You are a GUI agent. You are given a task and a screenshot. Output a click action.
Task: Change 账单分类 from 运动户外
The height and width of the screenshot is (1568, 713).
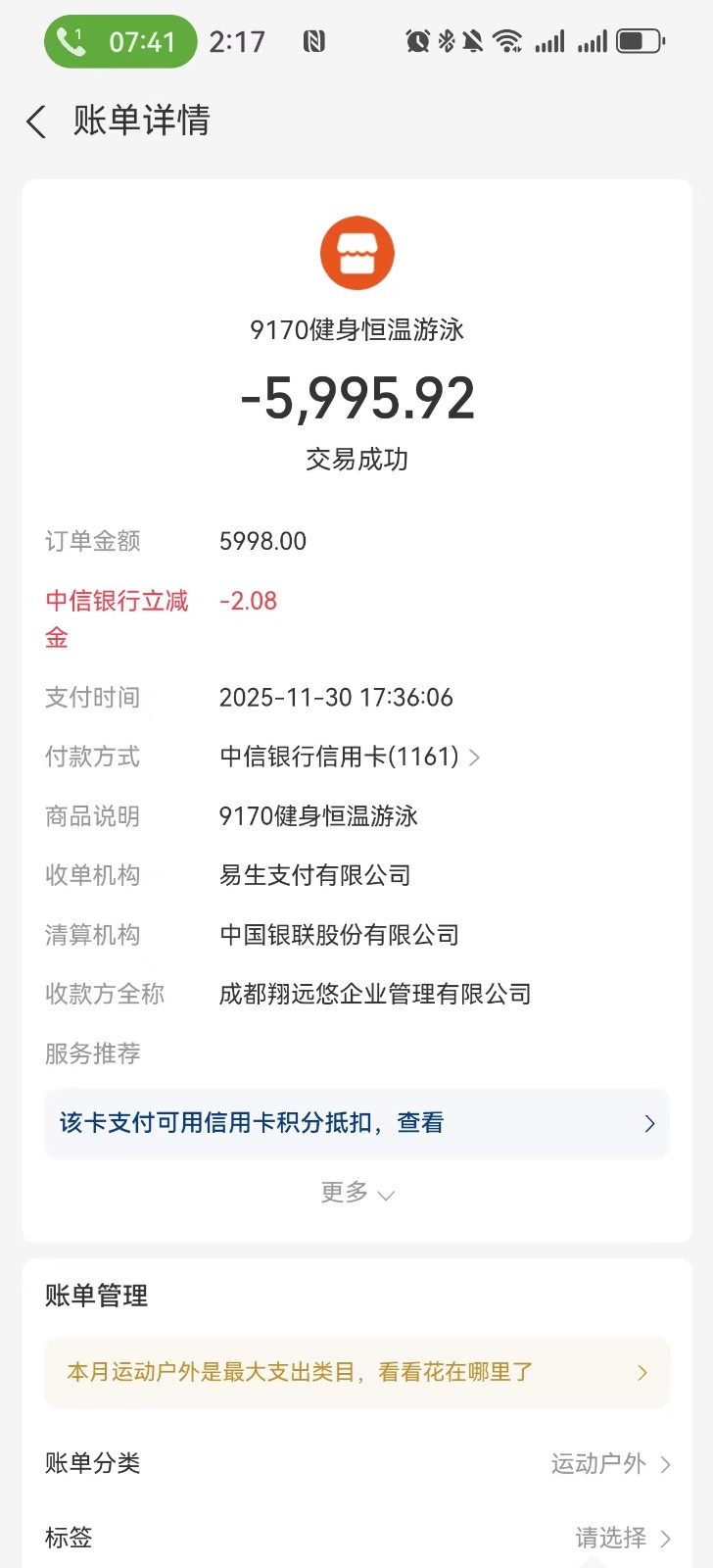click(609, 1464)
